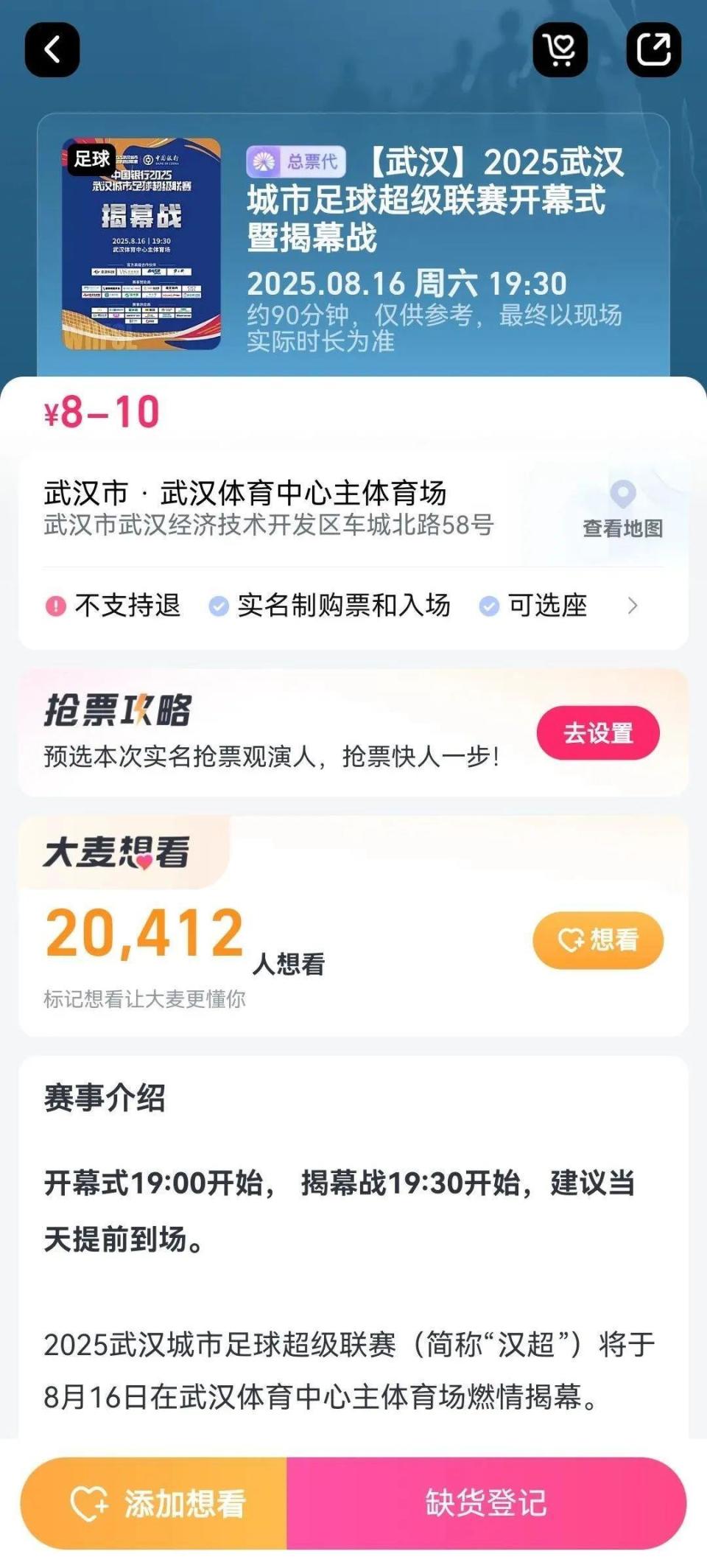The width and height of the screenshot is (707, 1568).
Task: Tap 缺货登记 to register for restock
Action: pyautogui.click(x=486, y=1503)
